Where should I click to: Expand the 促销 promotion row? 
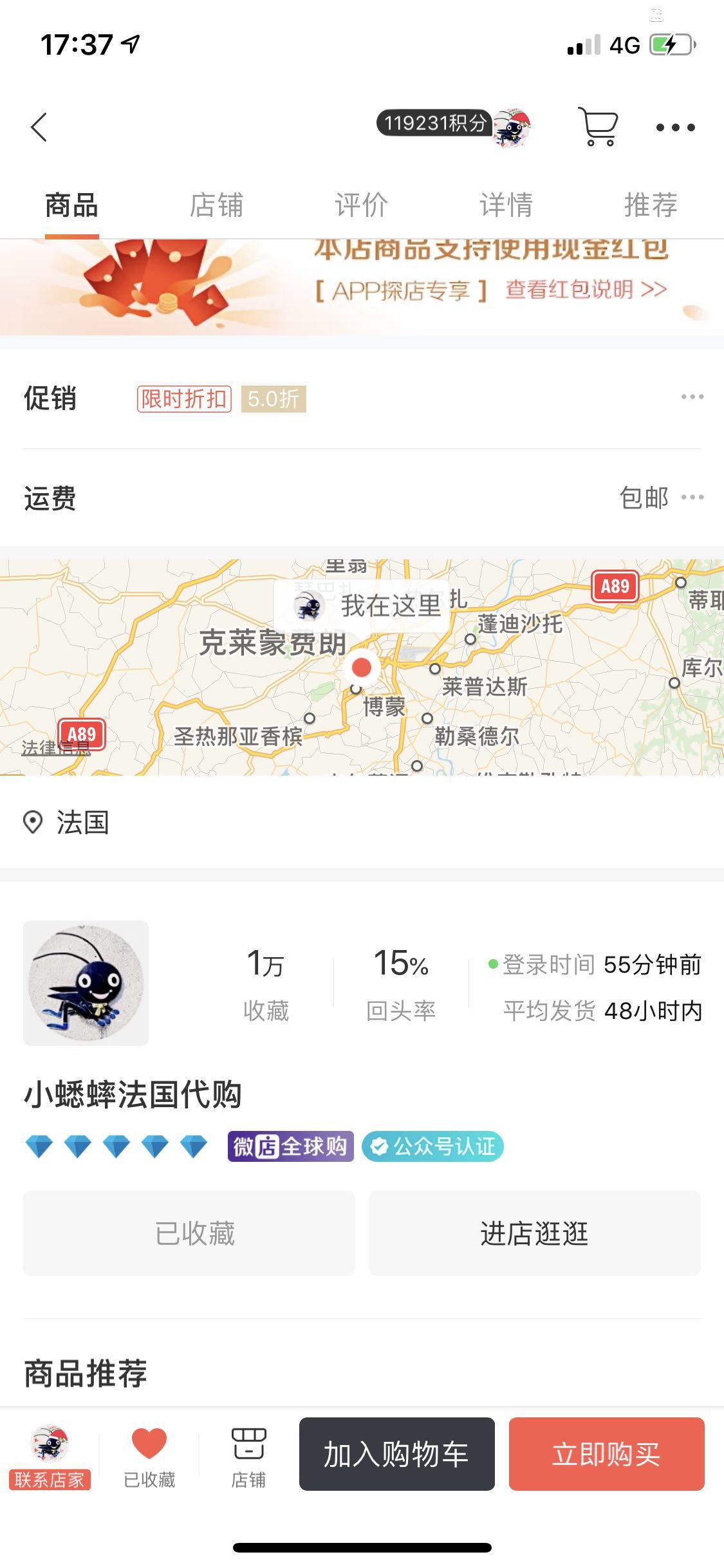click(692, 397)
